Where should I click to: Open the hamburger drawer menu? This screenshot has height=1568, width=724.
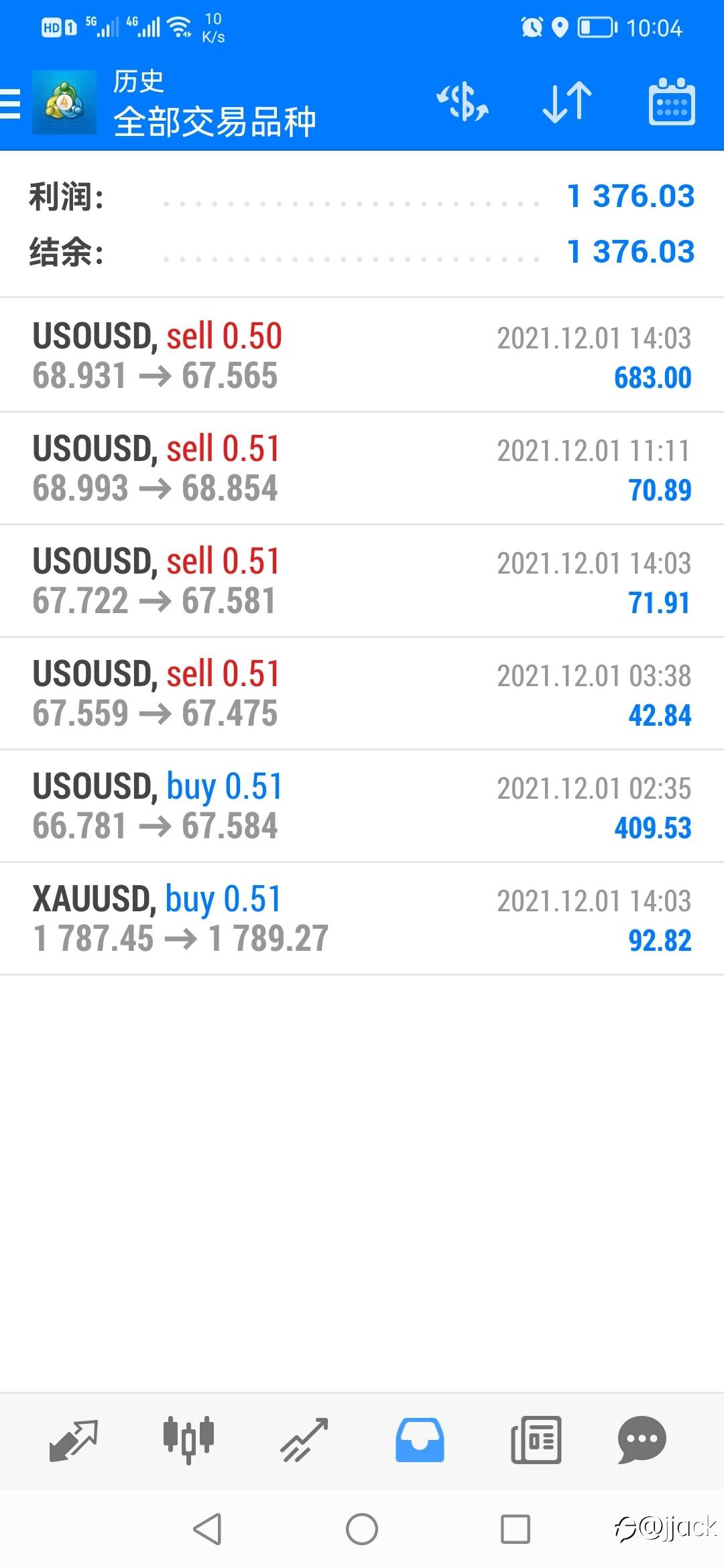(x=10, y=104)
